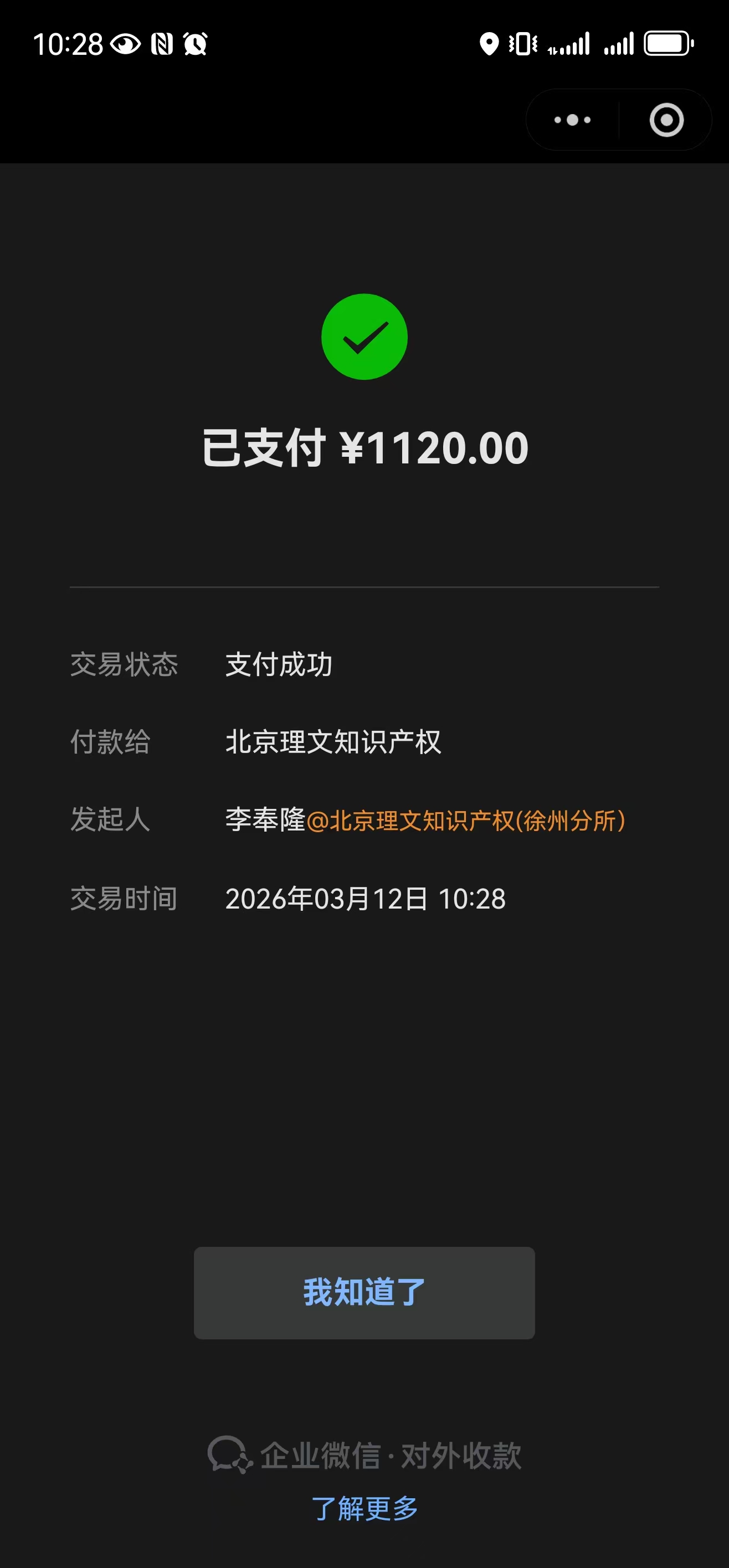Open the 了解更多 link
Screen dimensions: 729x1568
[x=364, y=1508]
